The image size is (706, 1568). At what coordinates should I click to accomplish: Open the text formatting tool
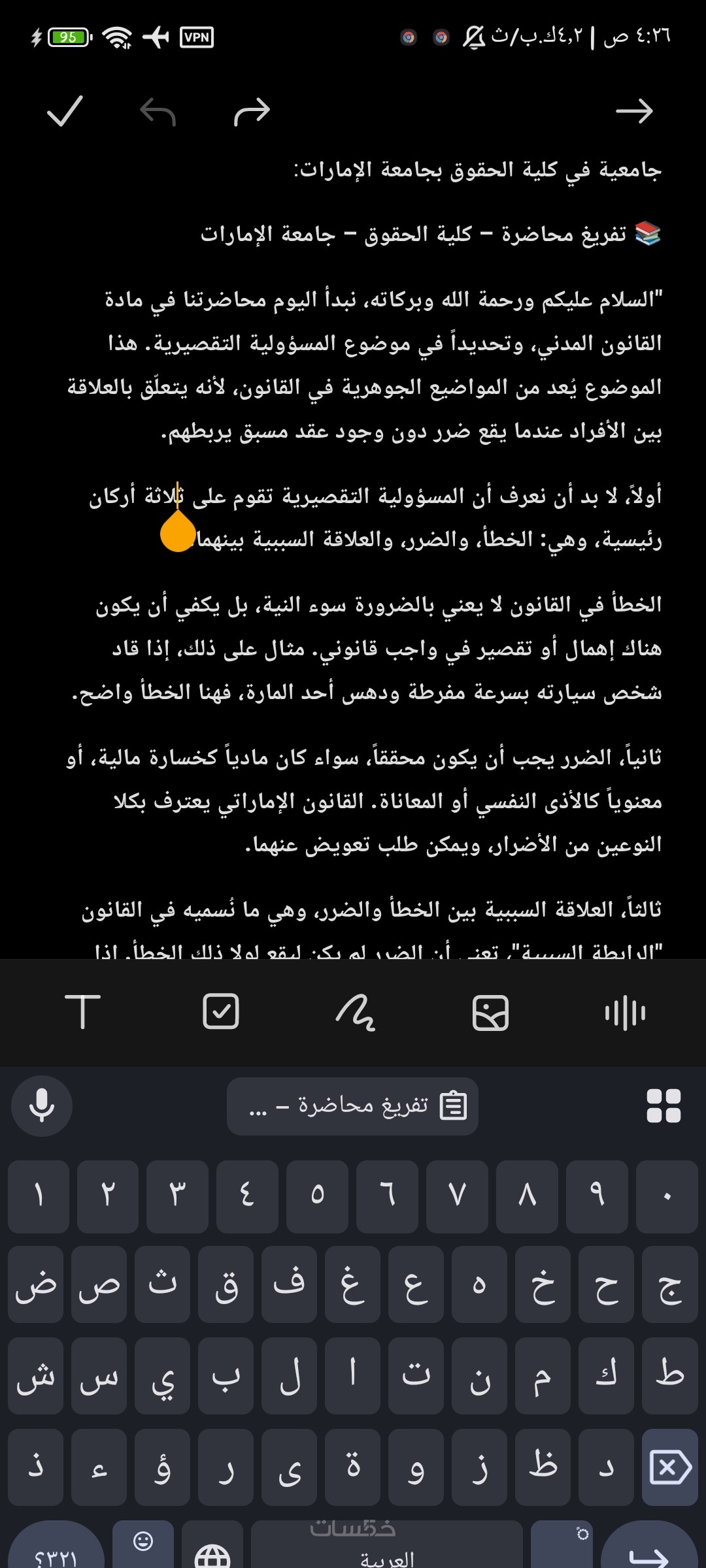[82, 1012]
